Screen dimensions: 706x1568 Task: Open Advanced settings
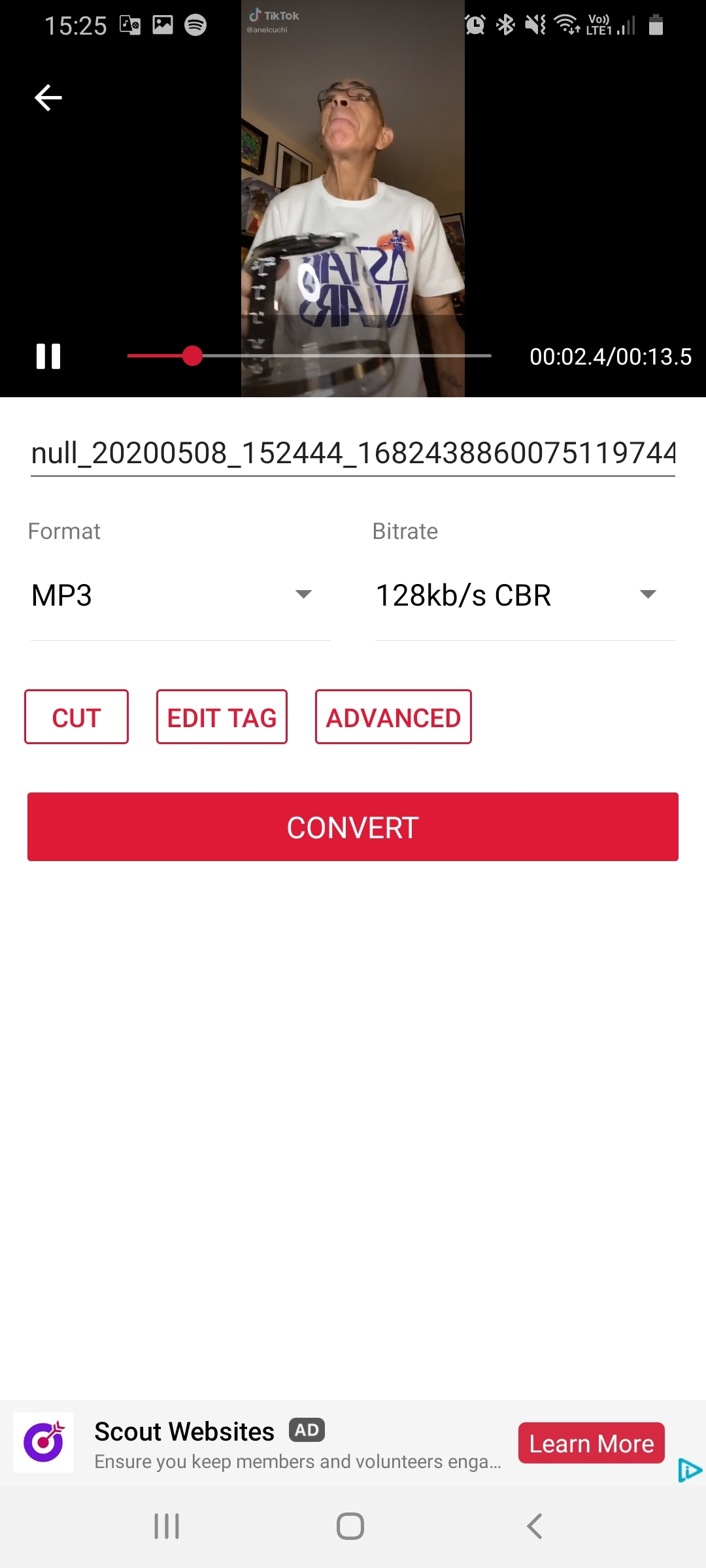[393, 717]
